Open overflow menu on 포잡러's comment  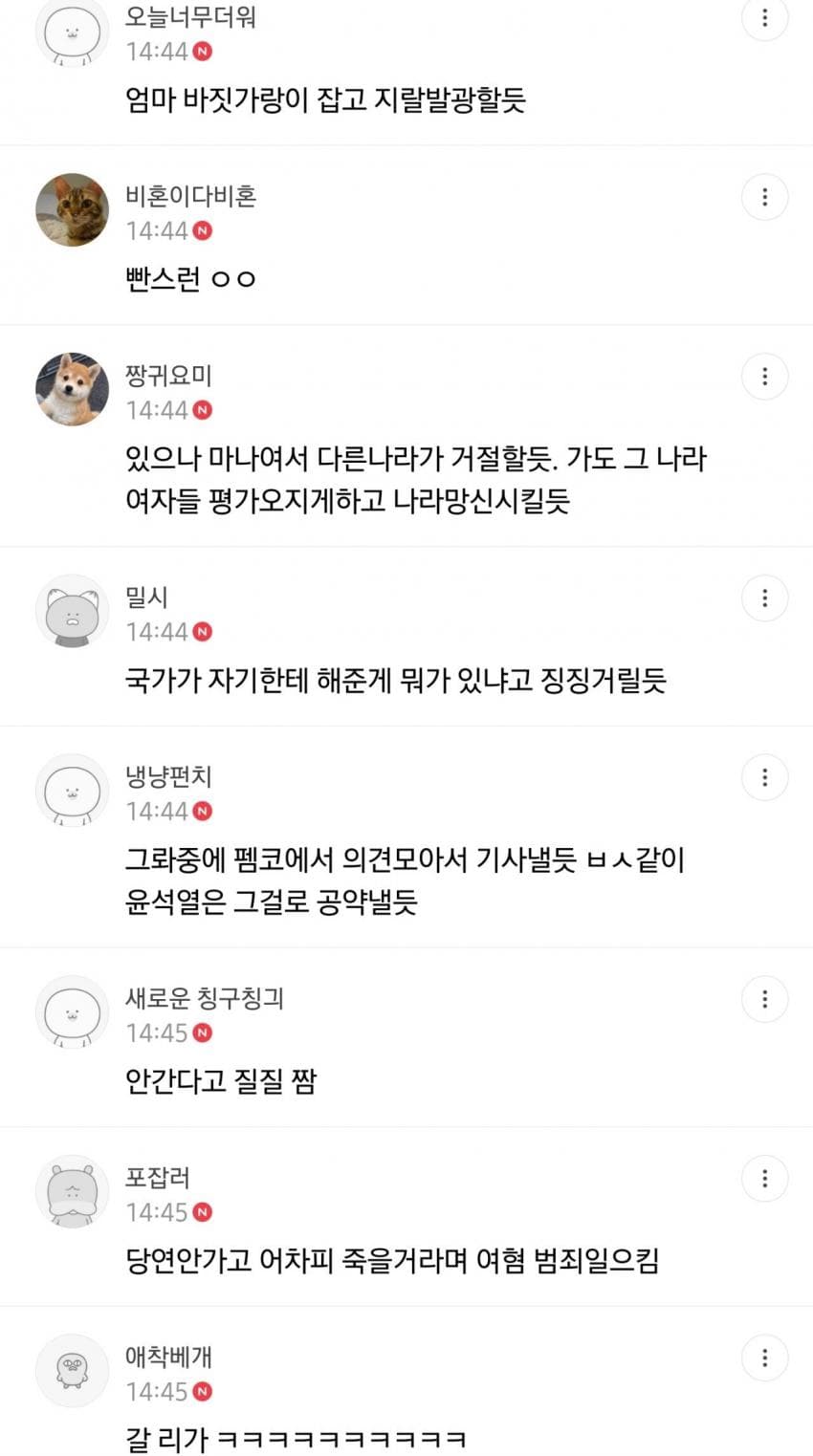[x=764, y=1178]
